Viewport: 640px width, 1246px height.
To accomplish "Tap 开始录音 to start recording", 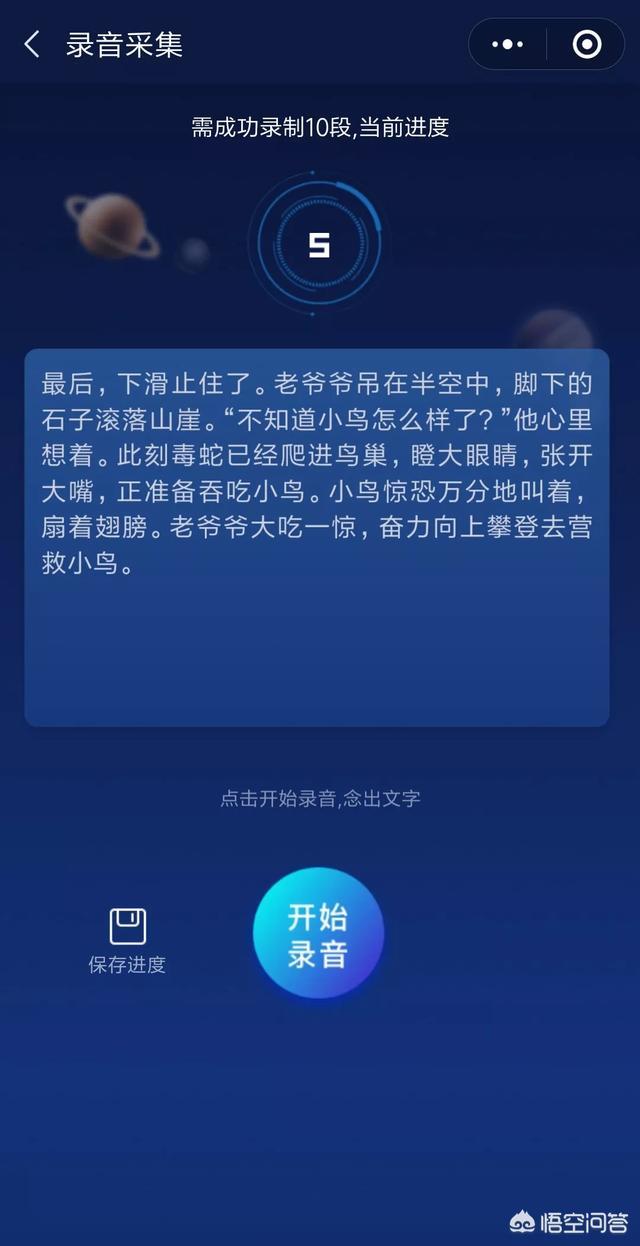I will point(318,933).
